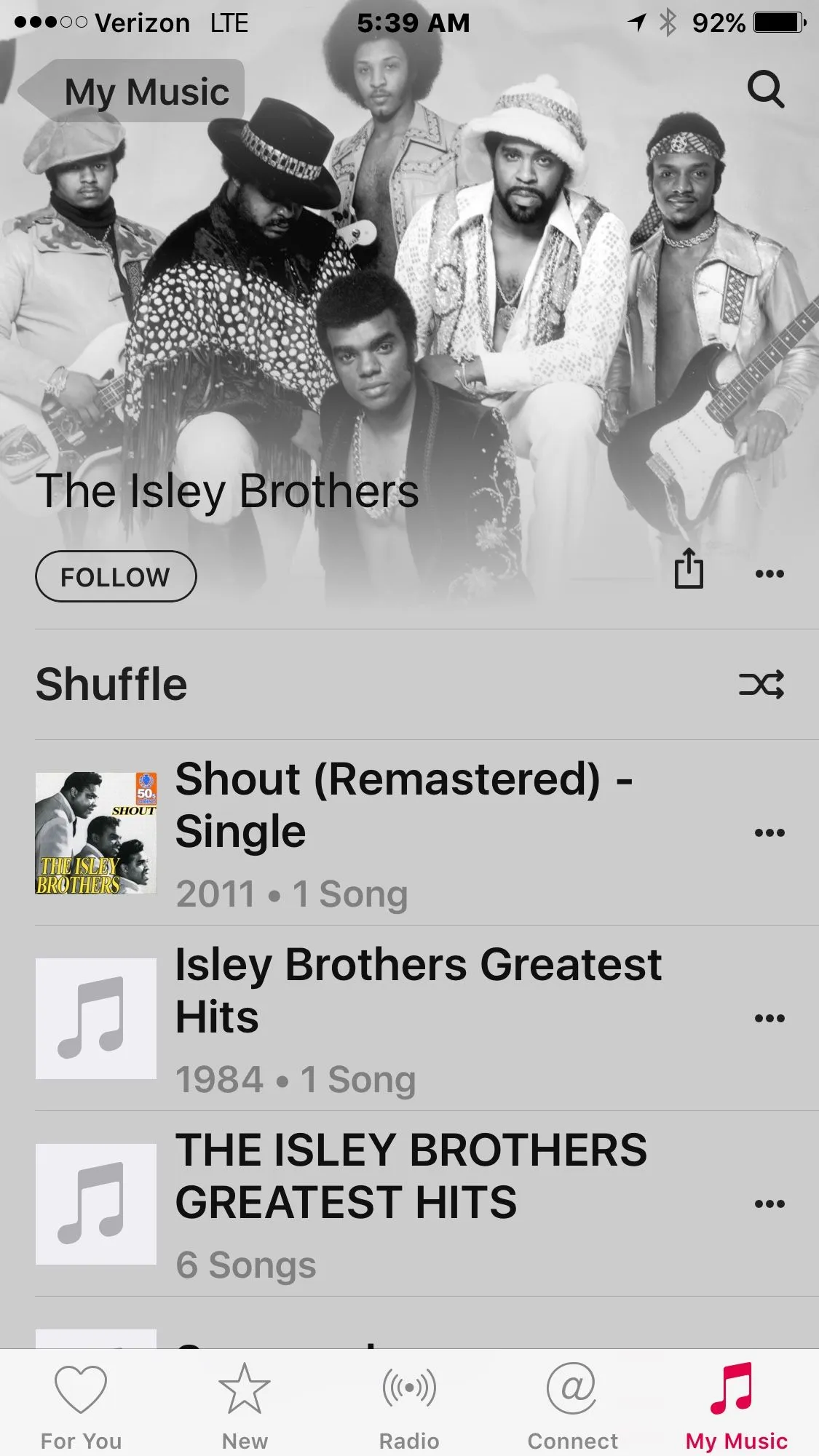
Task: Open more options for Shout (Remastered) - Single
Action: coord(769,833)
